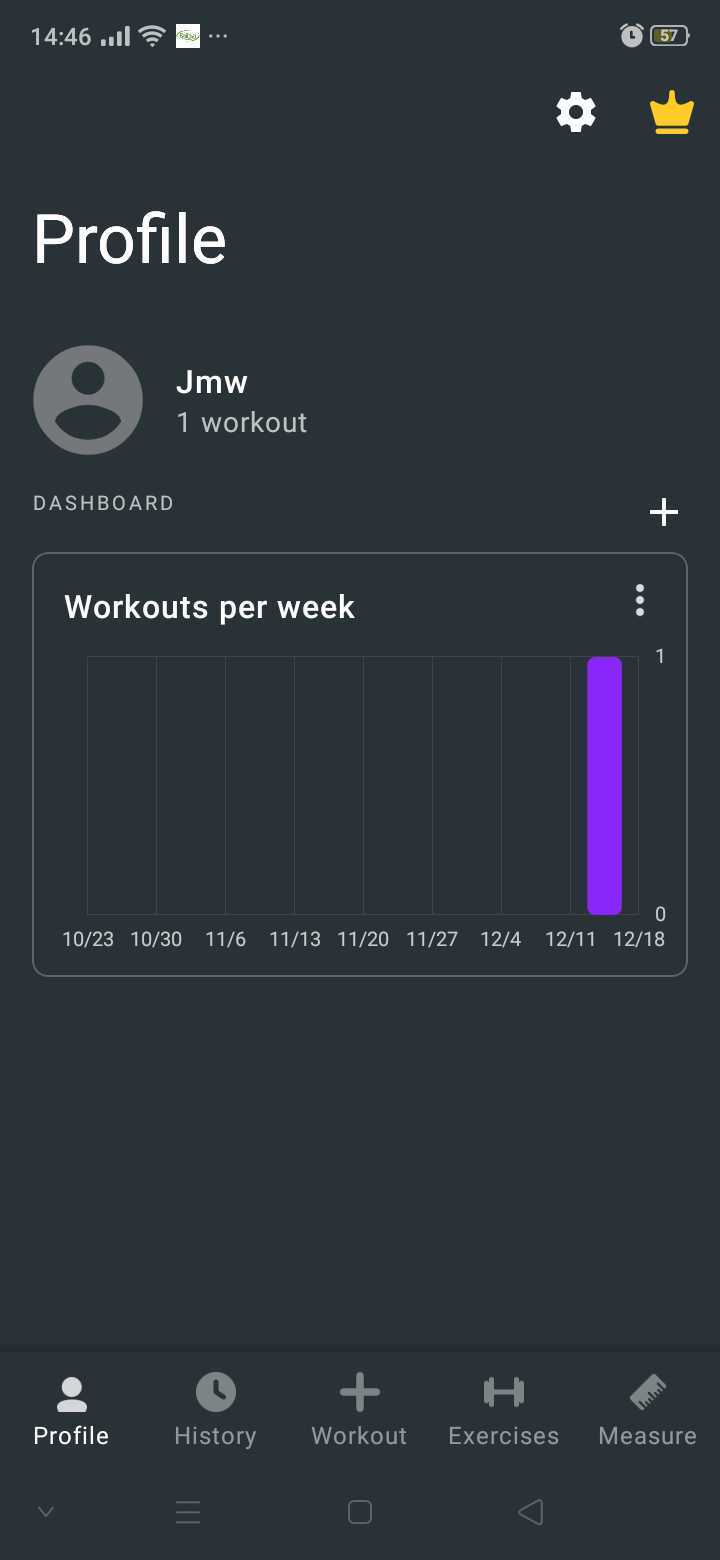Tap the system home button
This screenshot has height=1560, width=720.
click(x=360, y=1512)
